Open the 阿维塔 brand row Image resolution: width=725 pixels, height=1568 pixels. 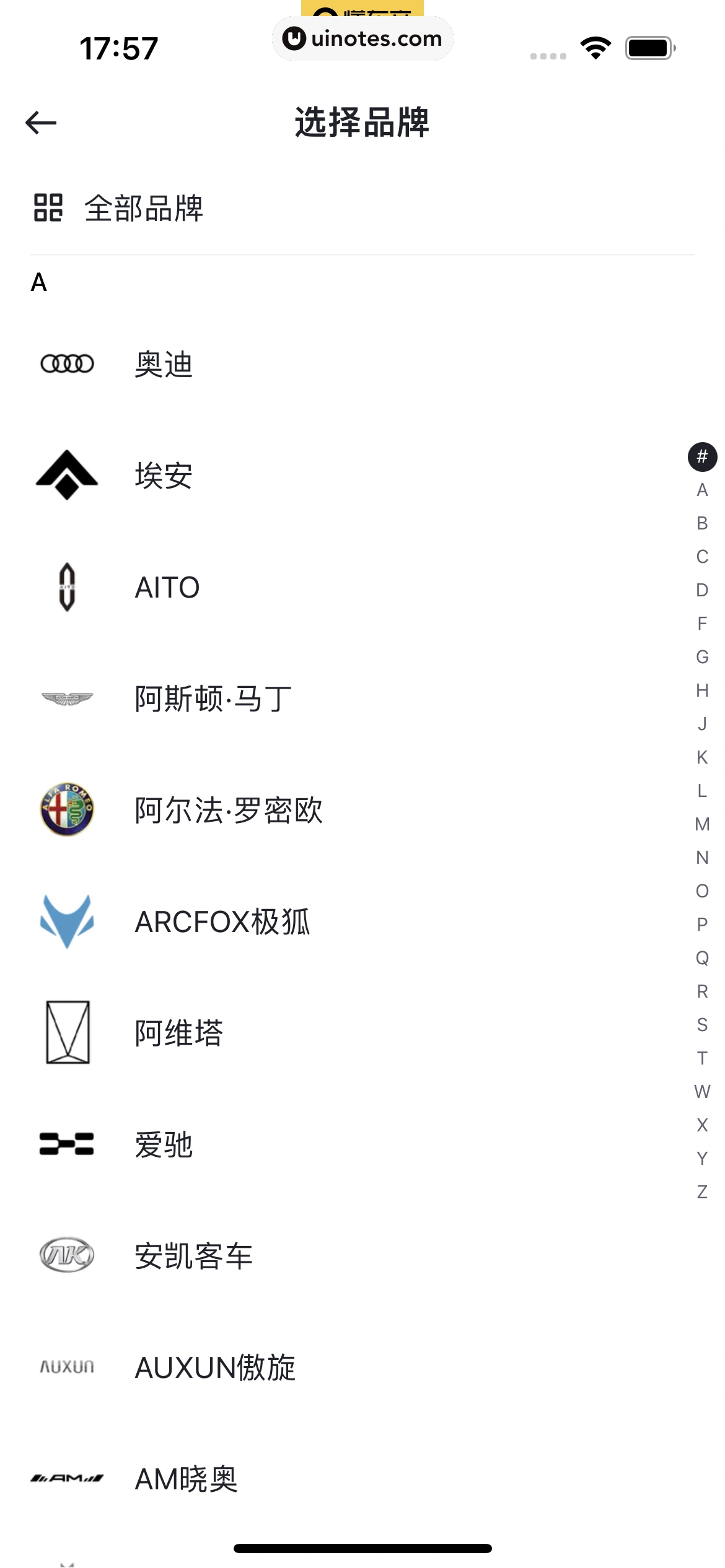(x=179, y=1033)
